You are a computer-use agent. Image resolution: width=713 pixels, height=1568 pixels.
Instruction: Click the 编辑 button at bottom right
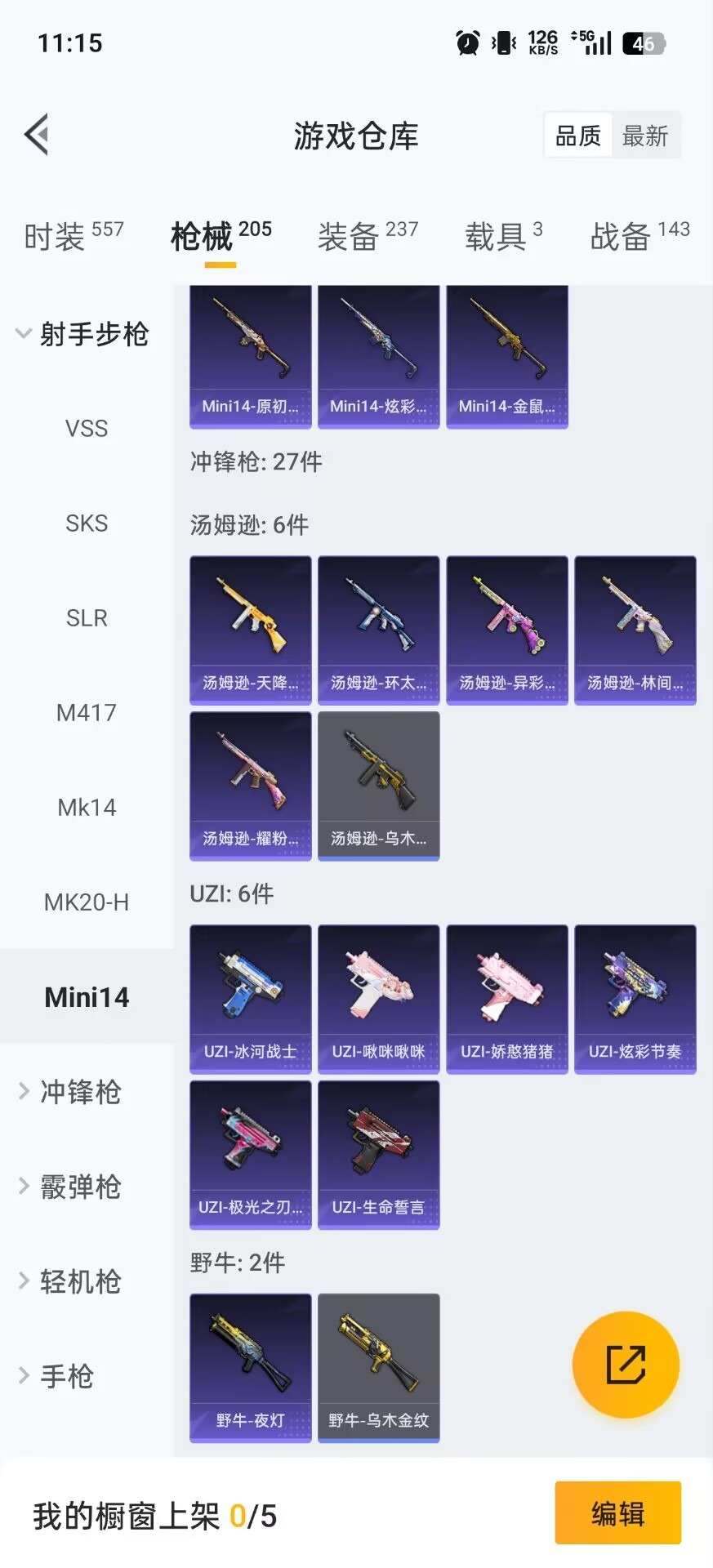617,1514
